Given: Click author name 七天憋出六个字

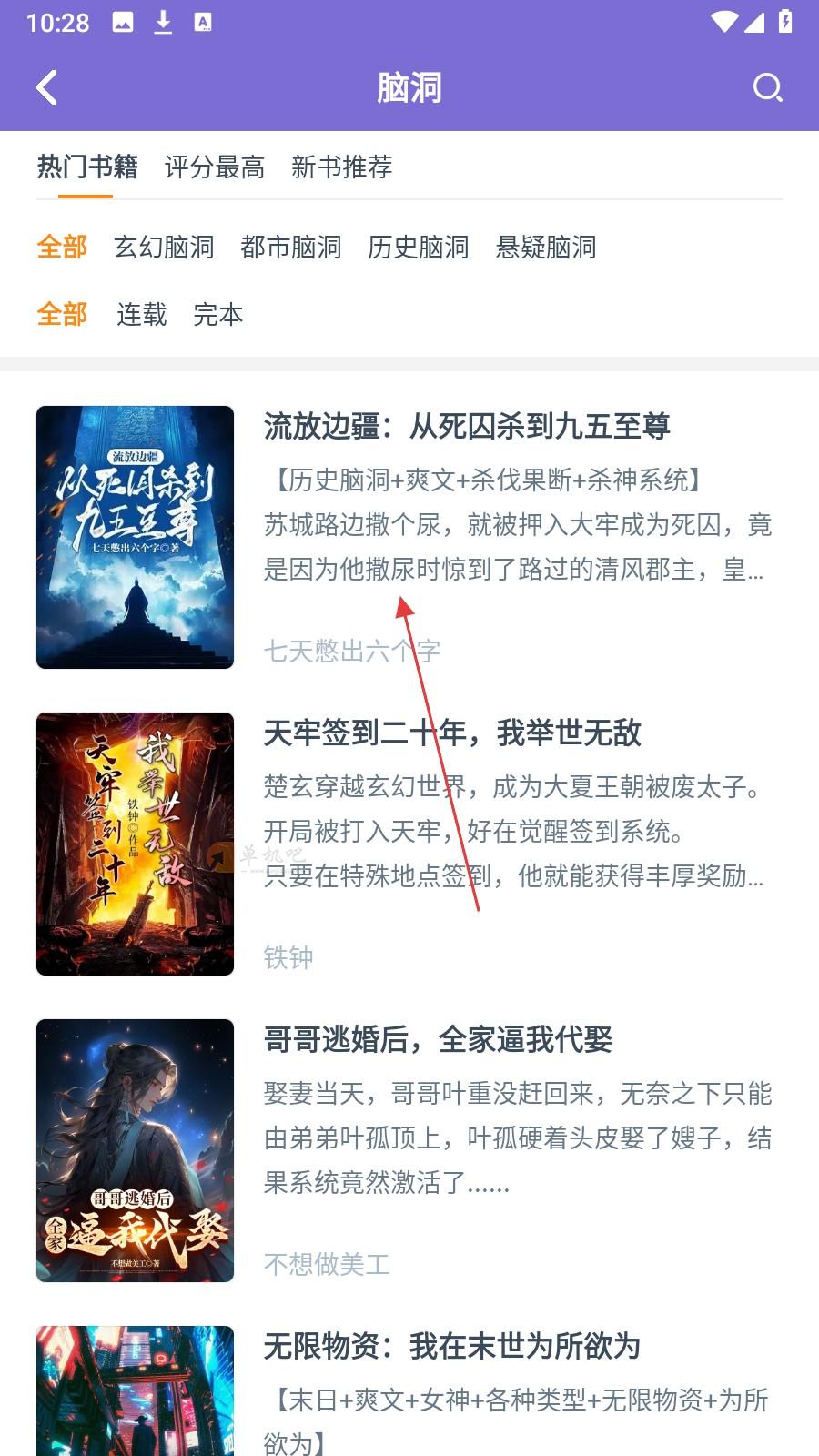Looking at the screenshot, I should pos(350,650).
